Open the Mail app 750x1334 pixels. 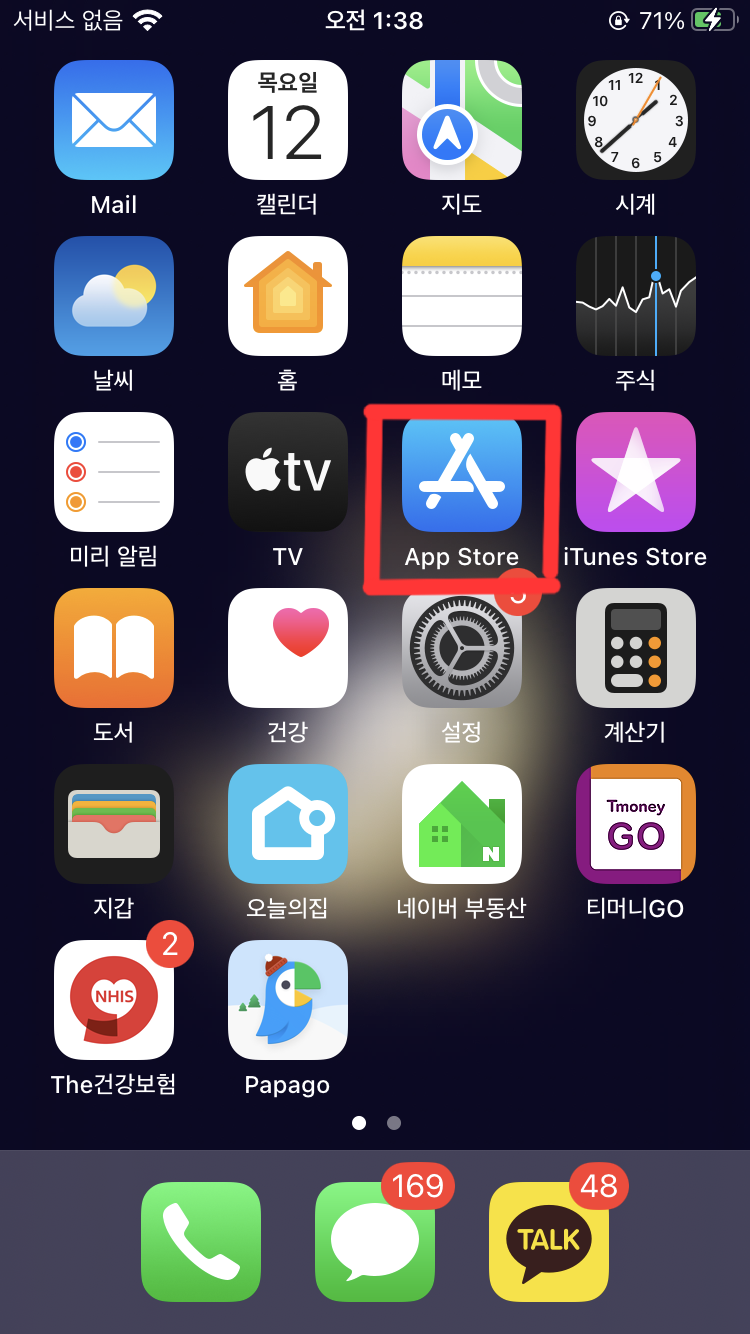(x=114, y=120)
